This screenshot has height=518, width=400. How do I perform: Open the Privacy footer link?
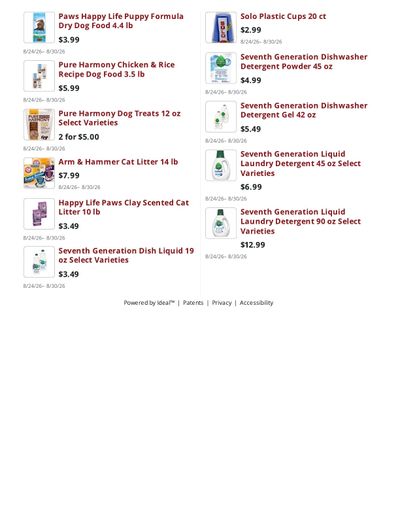[222, 303]
